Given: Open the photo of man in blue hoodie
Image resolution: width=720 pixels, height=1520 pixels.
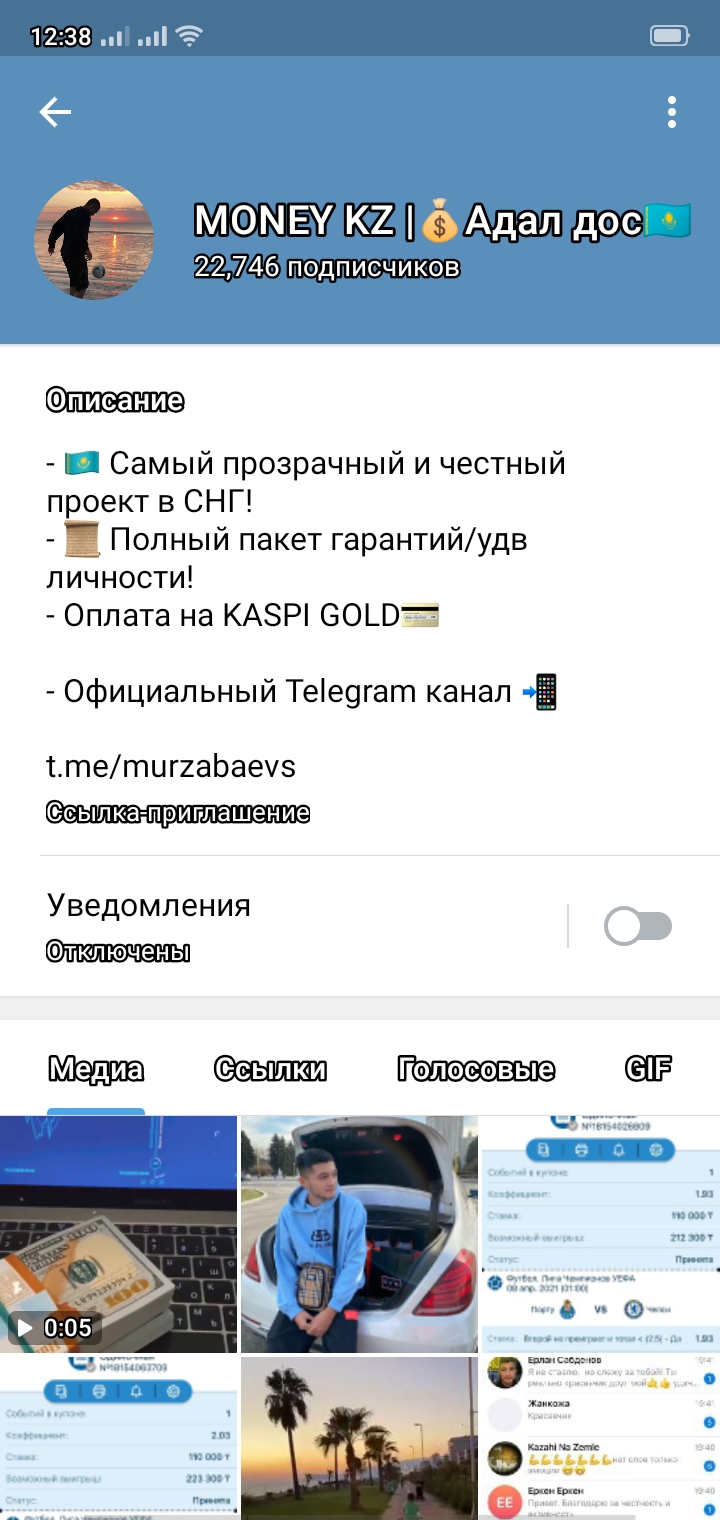Looking at the screenshot, I should 359,1234.
